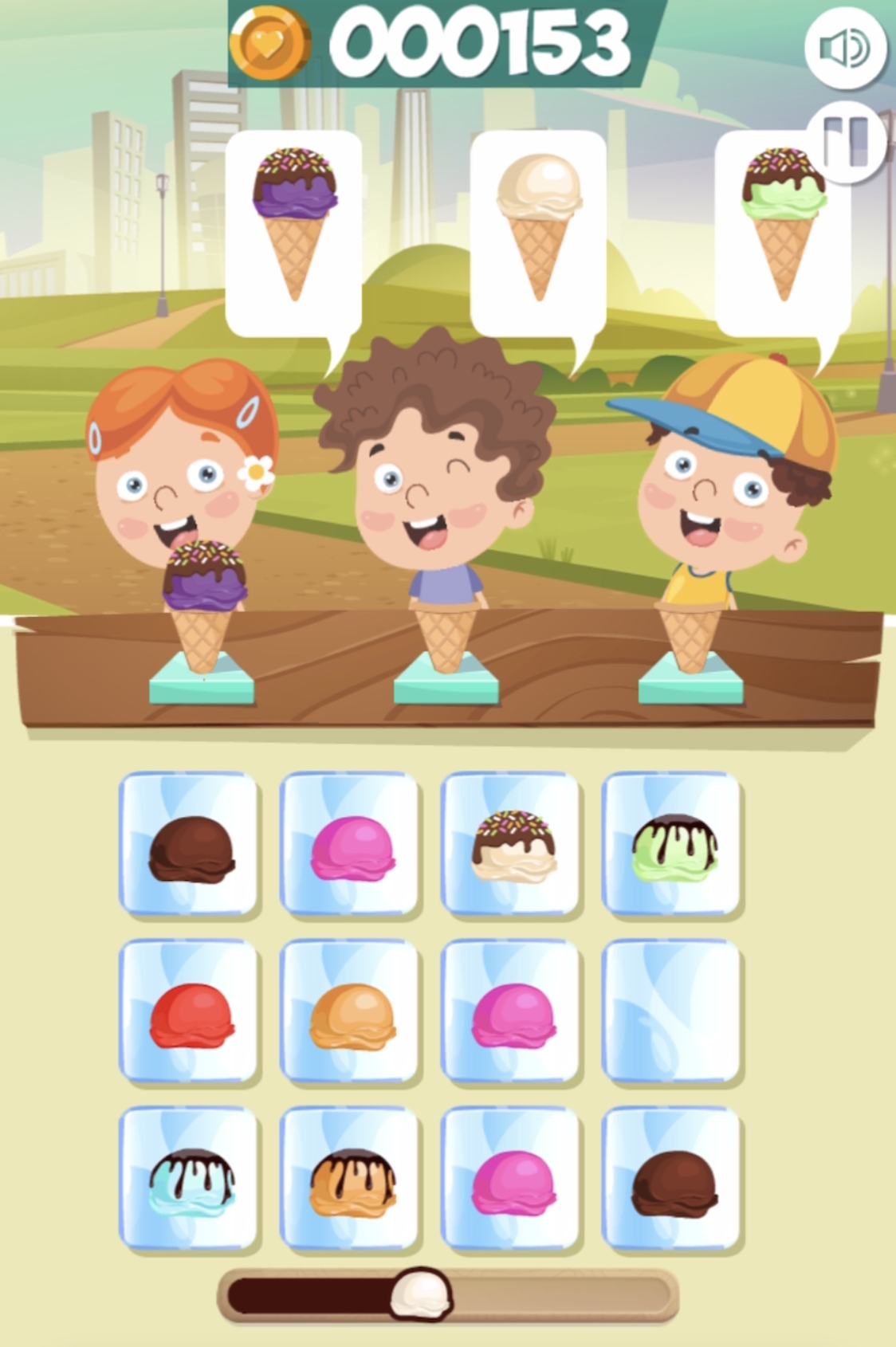The width and height of the screenshot is (896, 1347).
Task: Select the green scoop with chocolate drizzle
Action: [x=672, y=845]
